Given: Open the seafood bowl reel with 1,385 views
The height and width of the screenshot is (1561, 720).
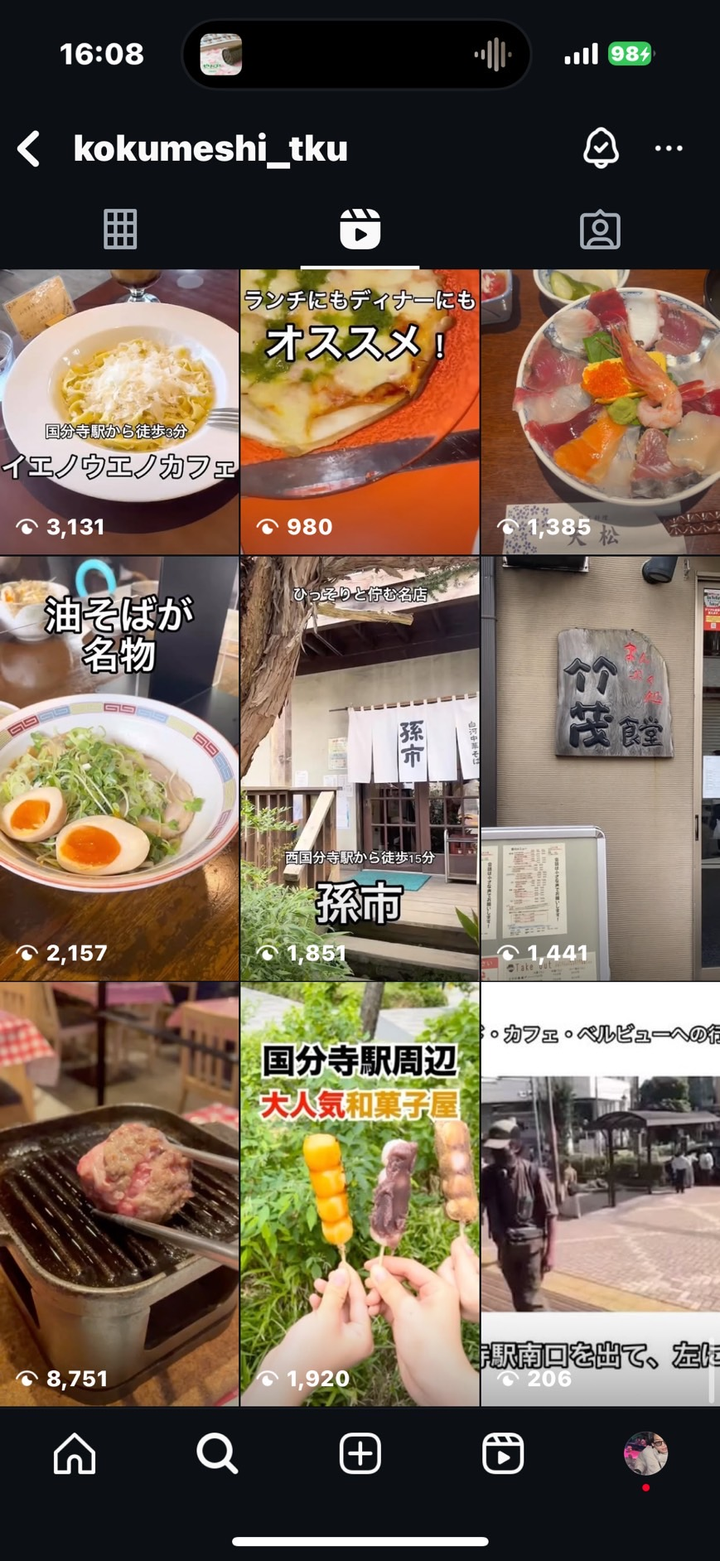Looking at the screenshot, I should [600, 411].
